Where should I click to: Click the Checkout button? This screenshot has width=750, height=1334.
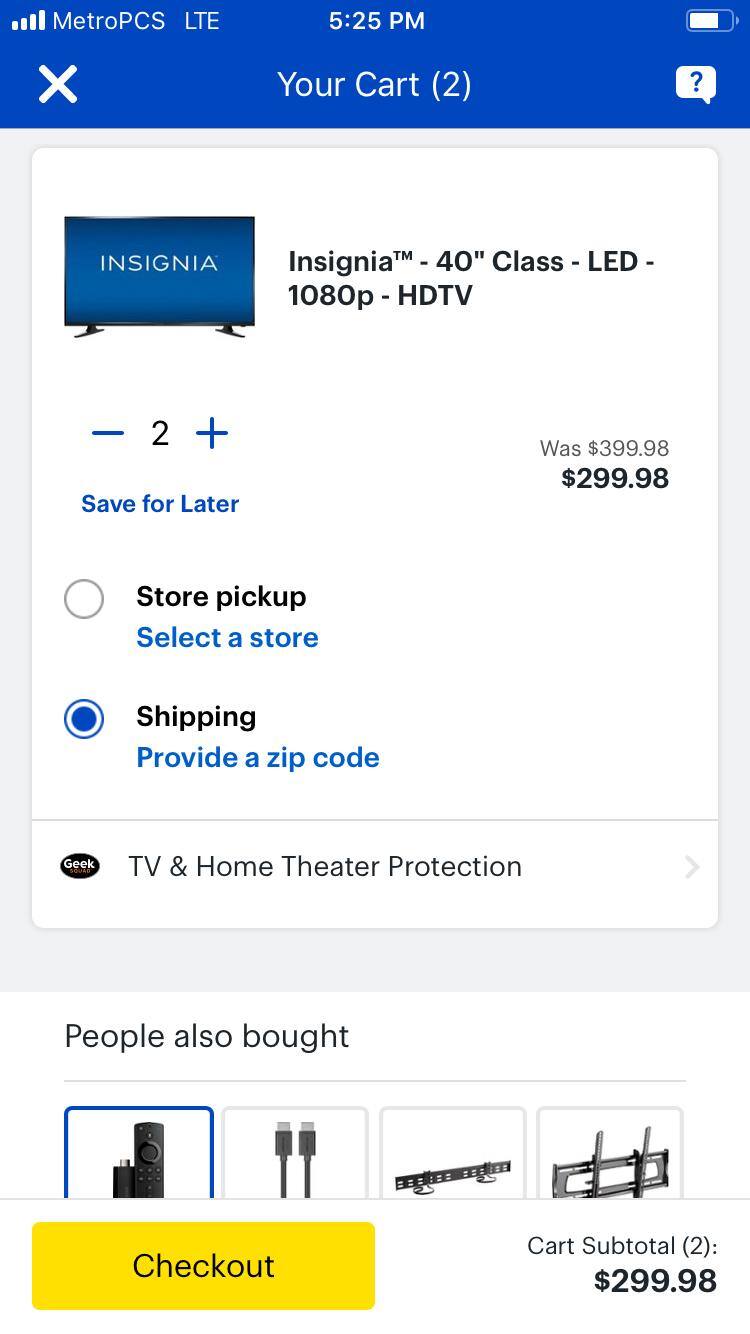tap(203, 1265)
